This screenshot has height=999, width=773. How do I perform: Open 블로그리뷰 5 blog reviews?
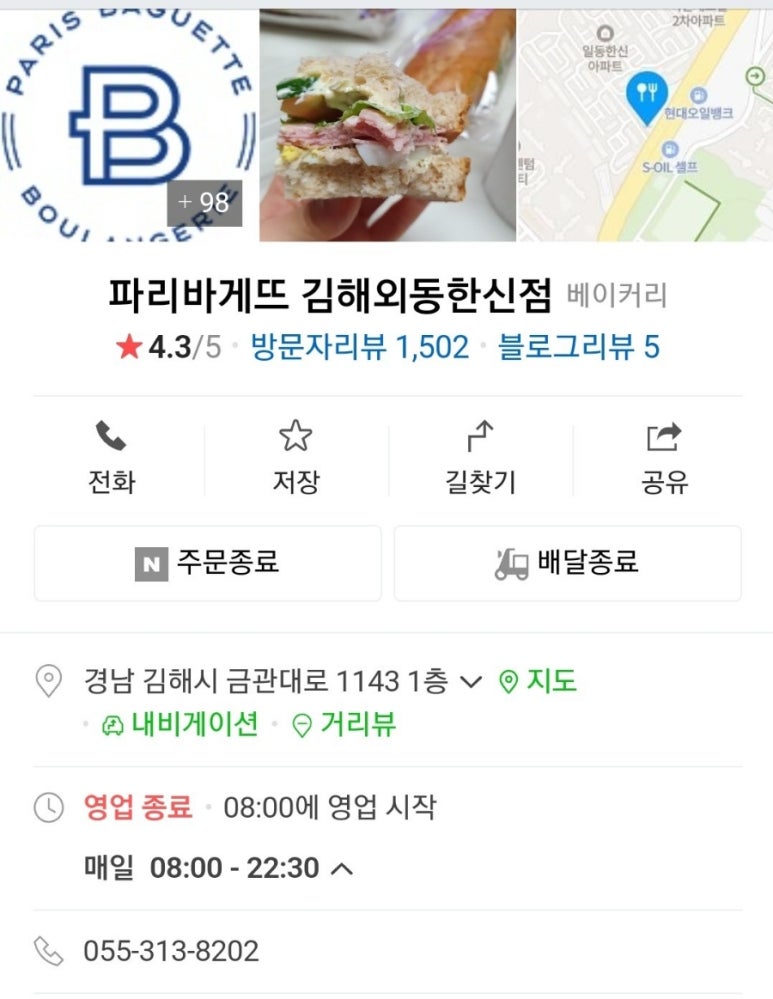[x=579, y=347]
